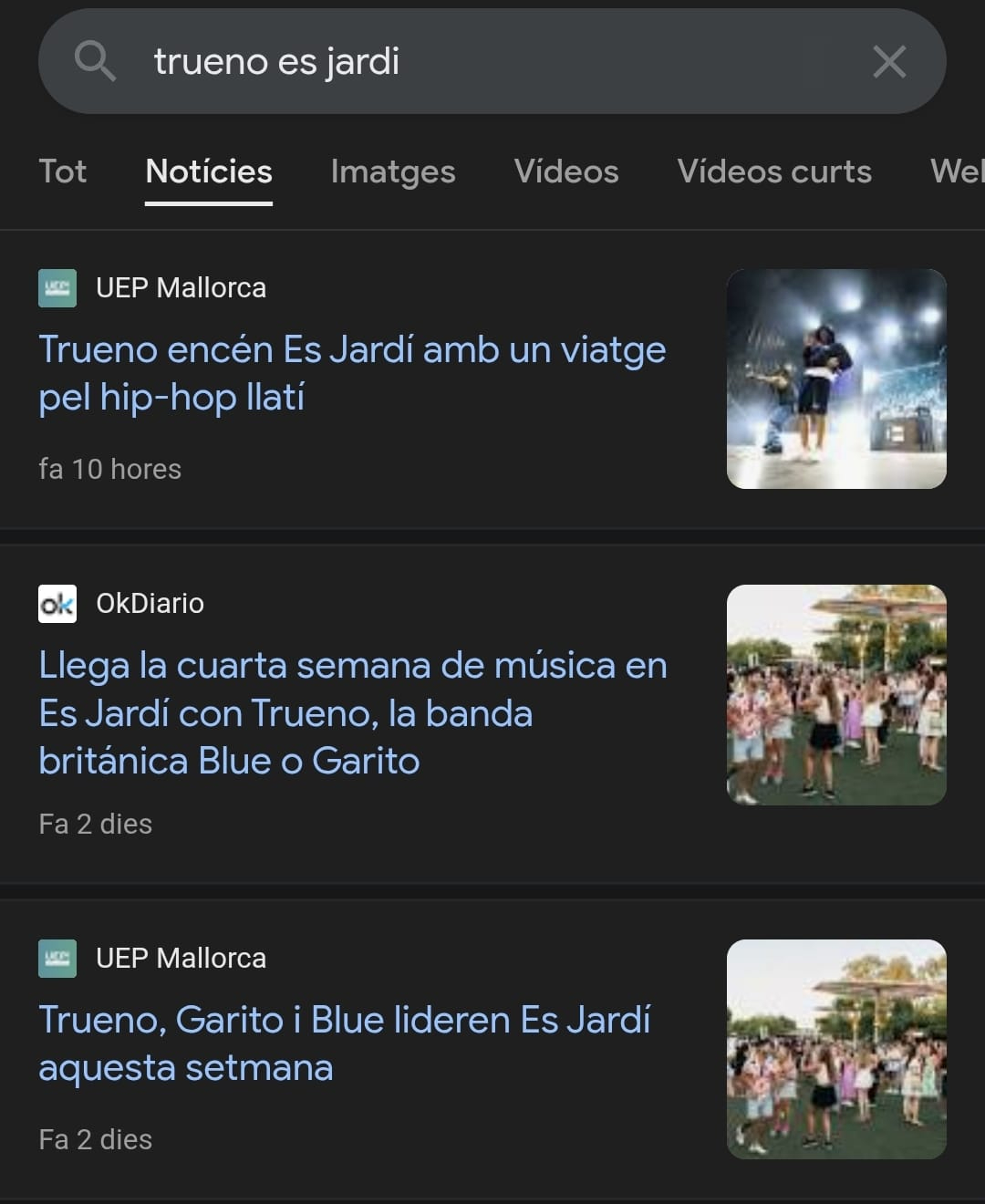Clear the search query with the X
This screenshot has height=1204, width=985.
(x=888, y=62)
